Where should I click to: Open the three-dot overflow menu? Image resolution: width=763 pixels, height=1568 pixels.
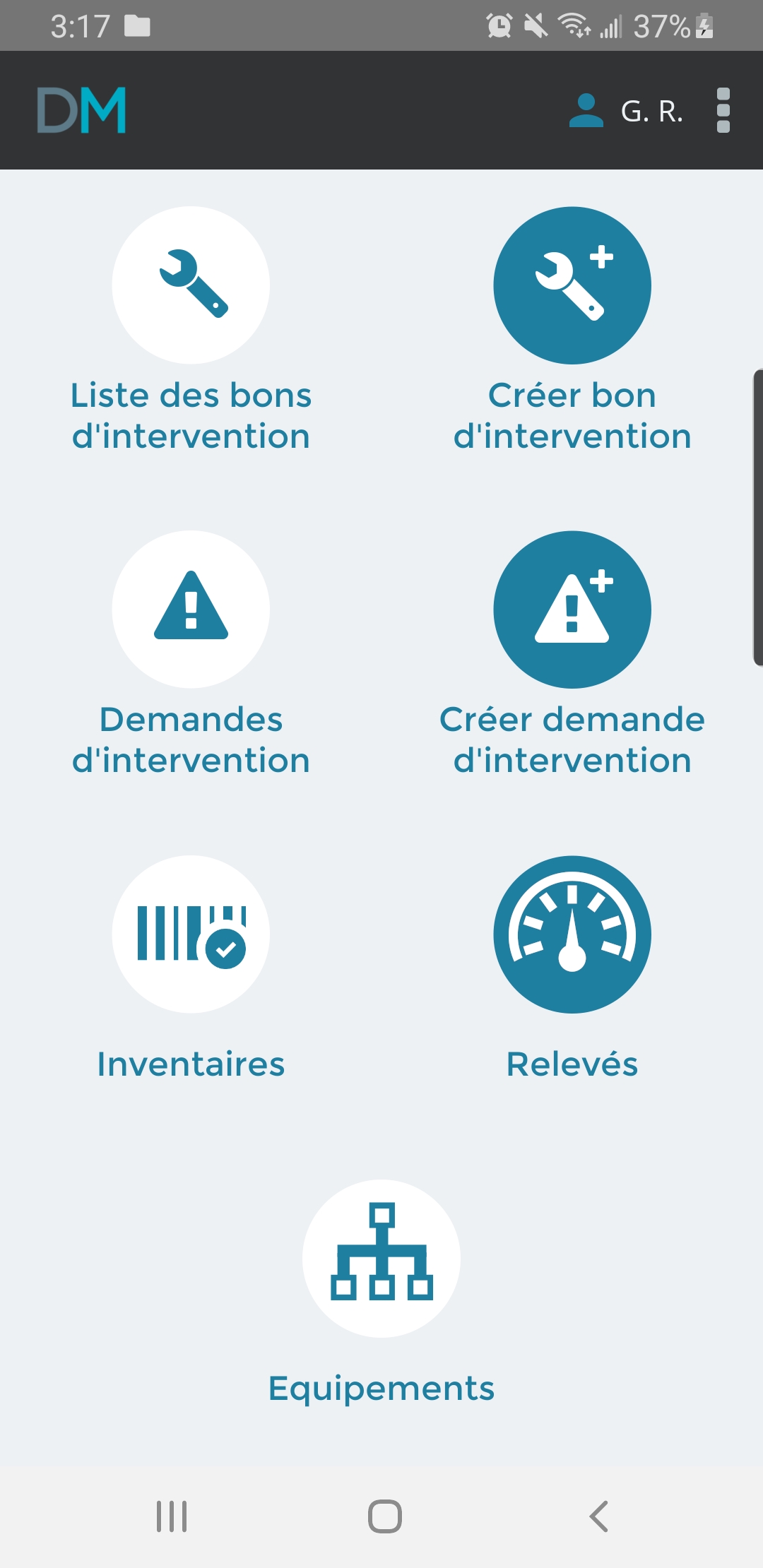tap(723, 110)
